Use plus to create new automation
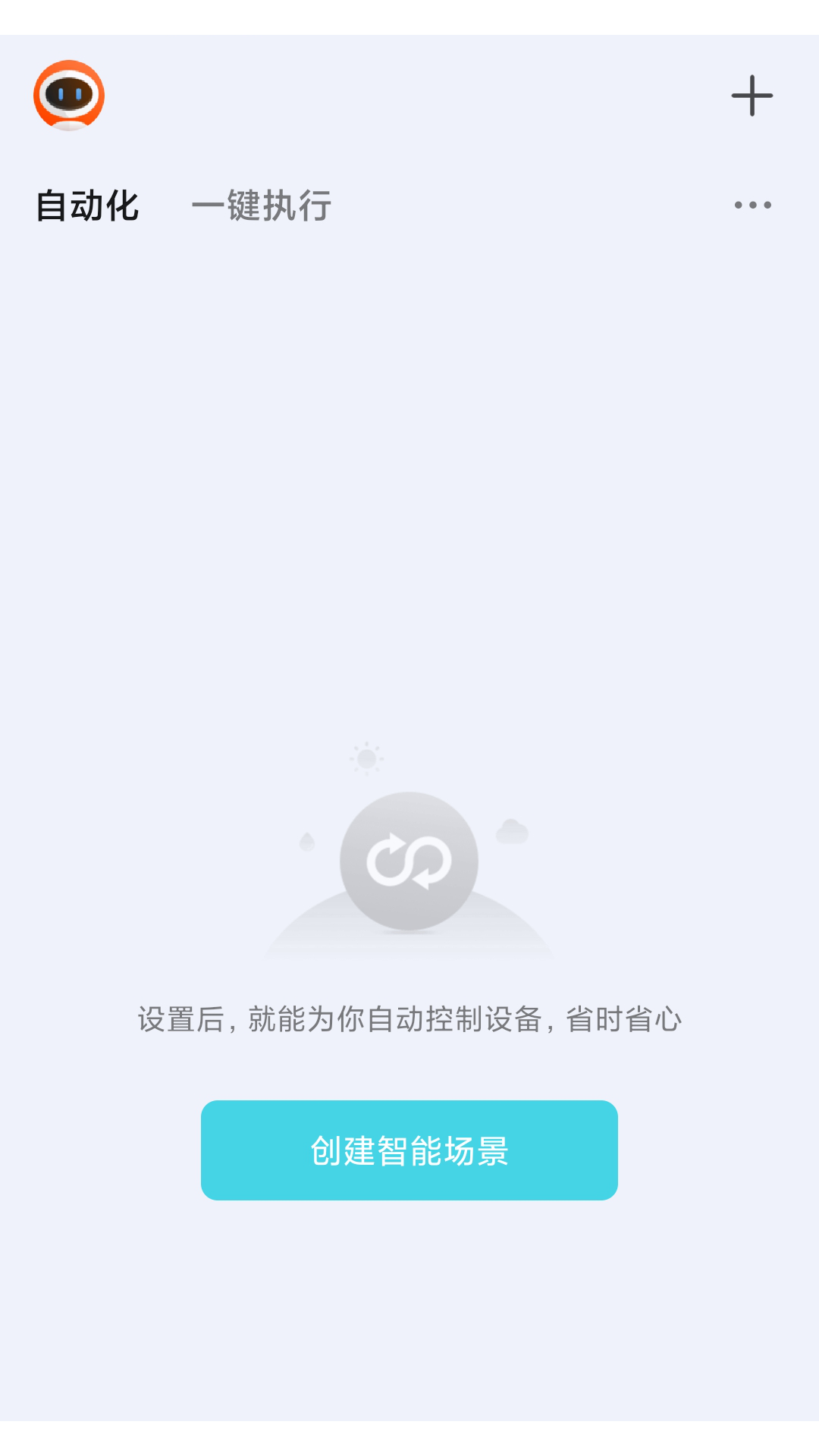This screenshot has width=819, height=1456. pyautogui.click(x=752, y=96)
